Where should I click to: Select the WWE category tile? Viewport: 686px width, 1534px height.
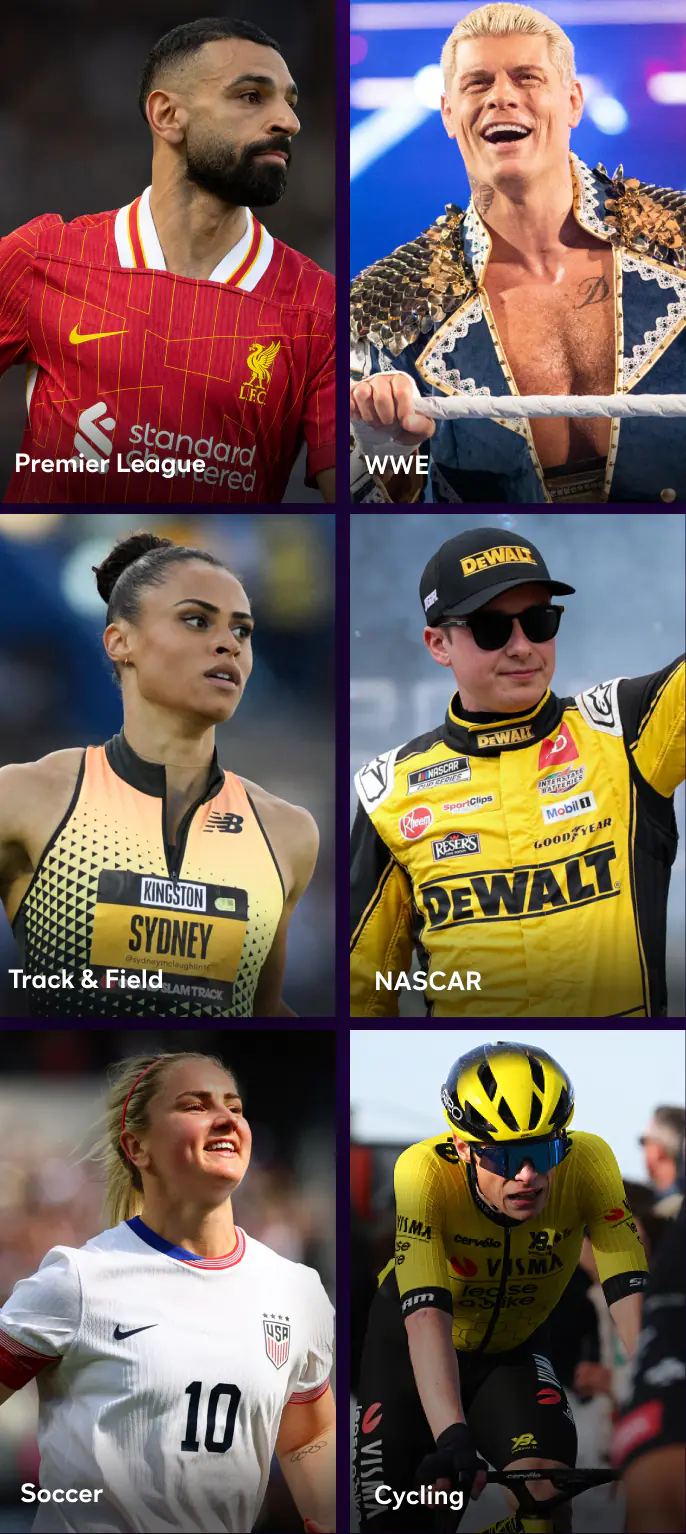(518, 250)
